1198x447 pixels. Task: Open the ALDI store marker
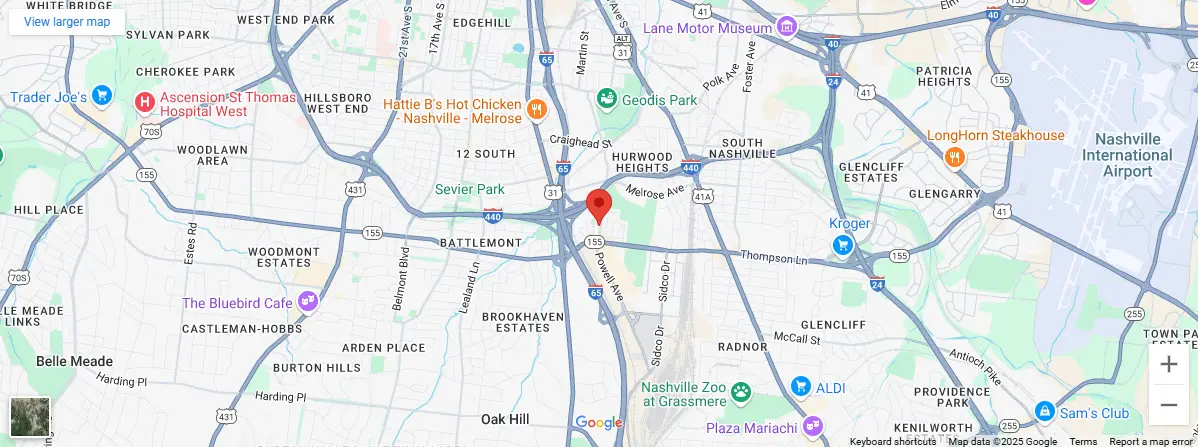click(800, 385)
